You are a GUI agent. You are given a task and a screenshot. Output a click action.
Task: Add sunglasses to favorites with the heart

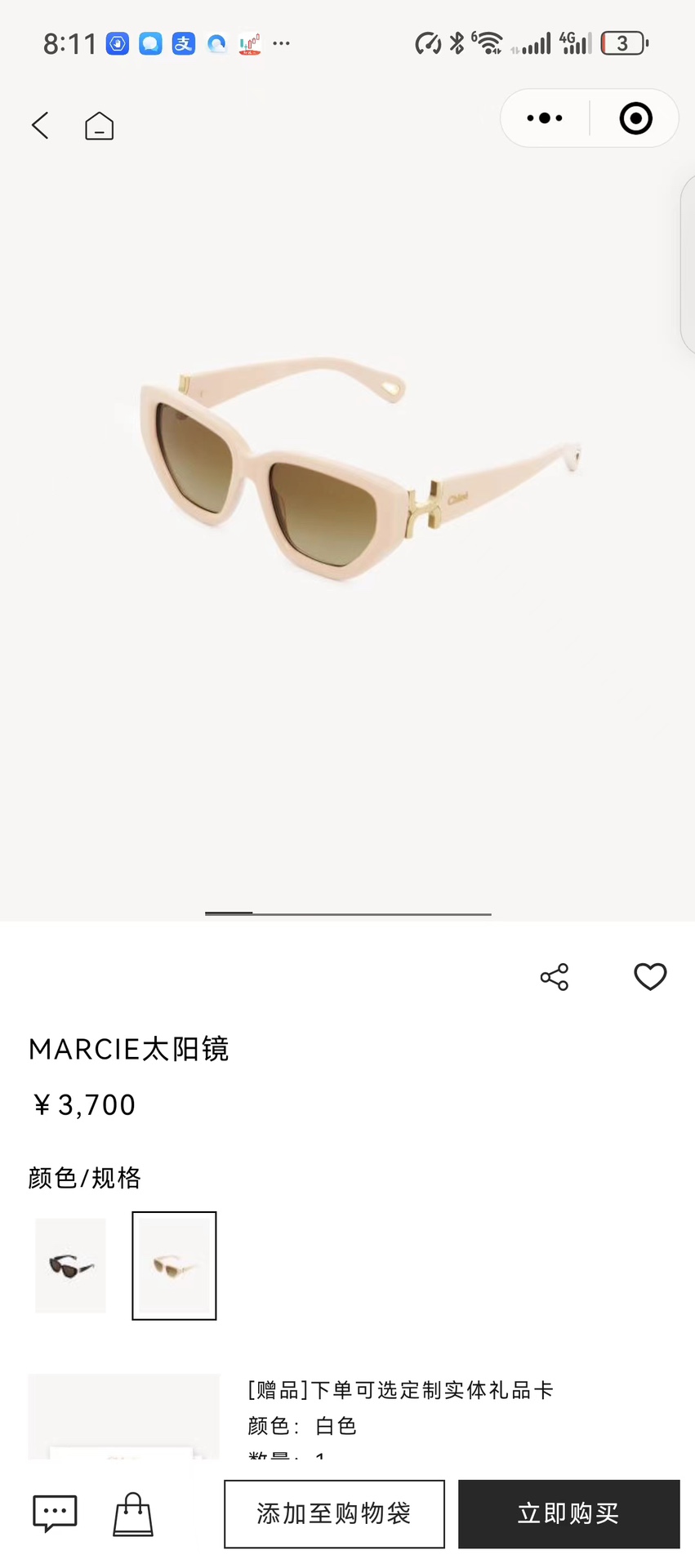click(650, 976)
